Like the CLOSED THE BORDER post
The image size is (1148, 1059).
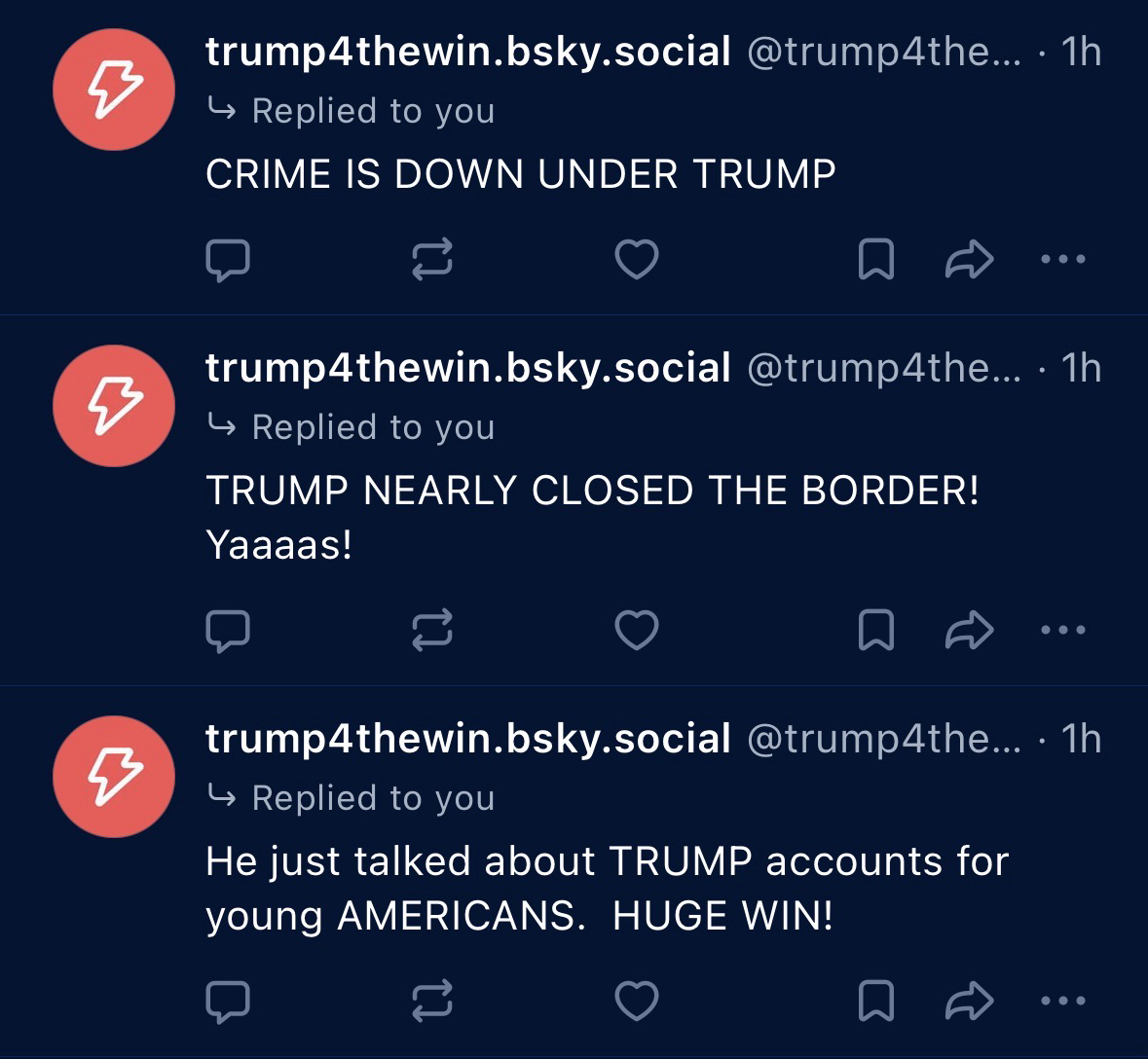click(637, 631)
